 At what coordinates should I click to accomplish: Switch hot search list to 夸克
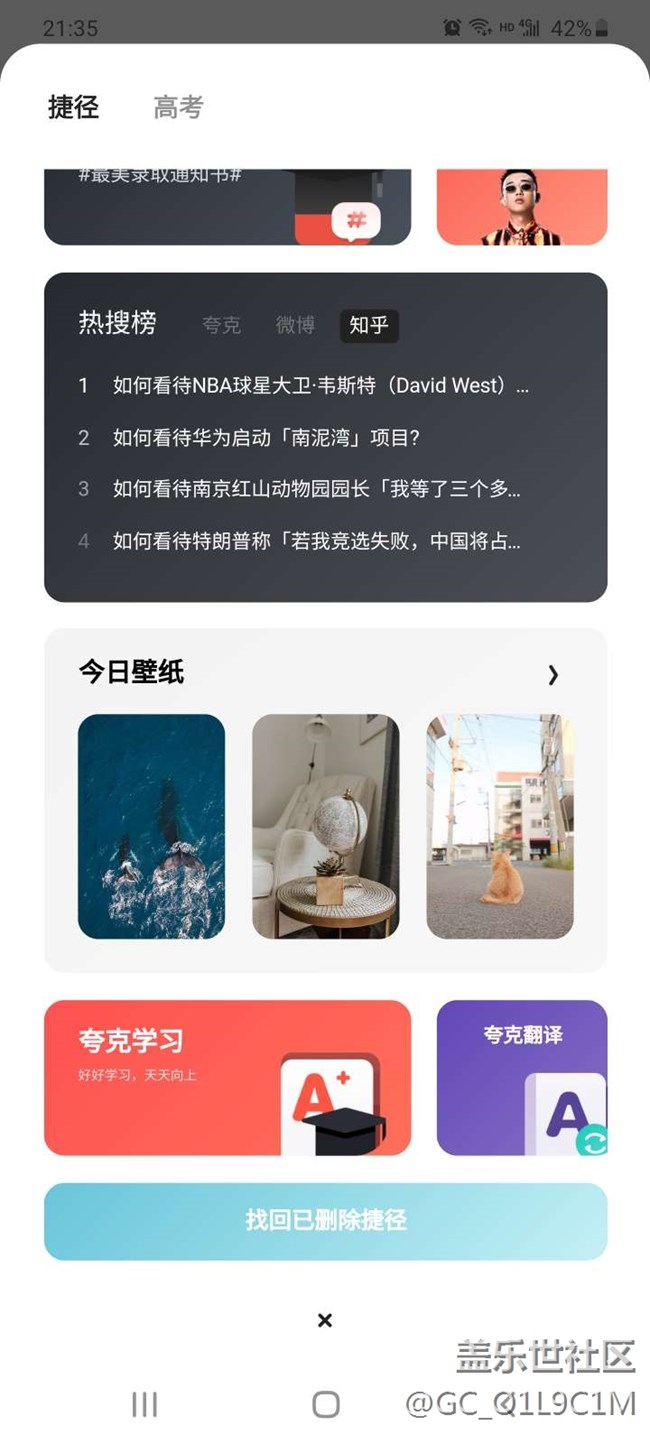pyautogui.click(x=221, y=325)
